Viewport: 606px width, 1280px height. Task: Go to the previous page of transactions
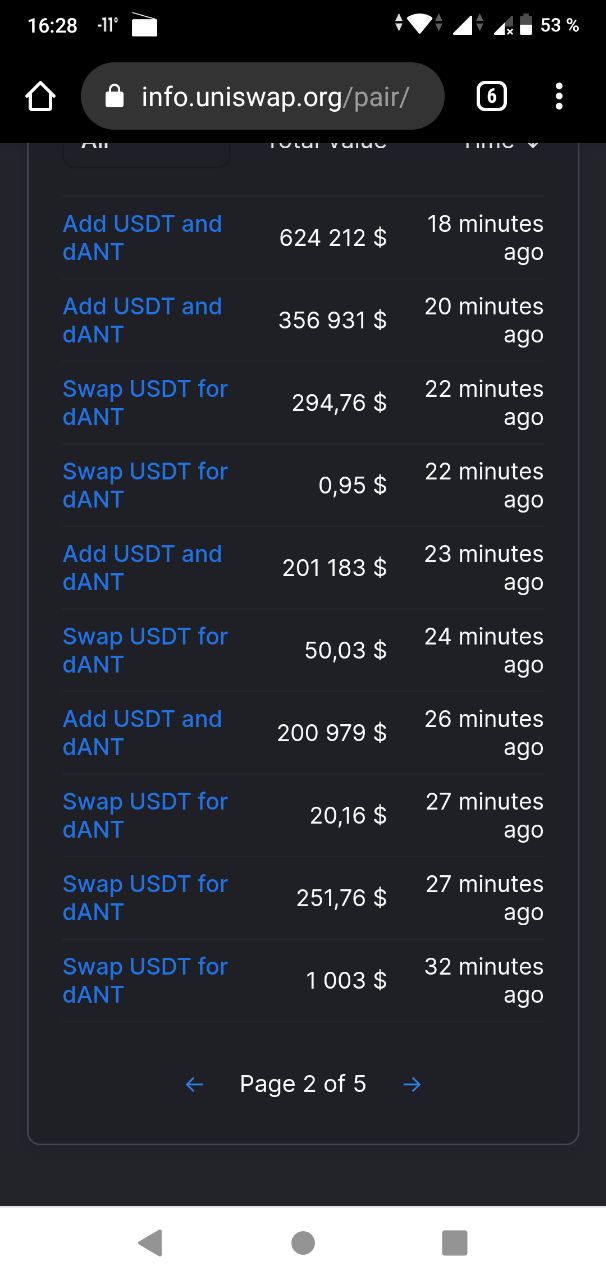point(195,1084)
